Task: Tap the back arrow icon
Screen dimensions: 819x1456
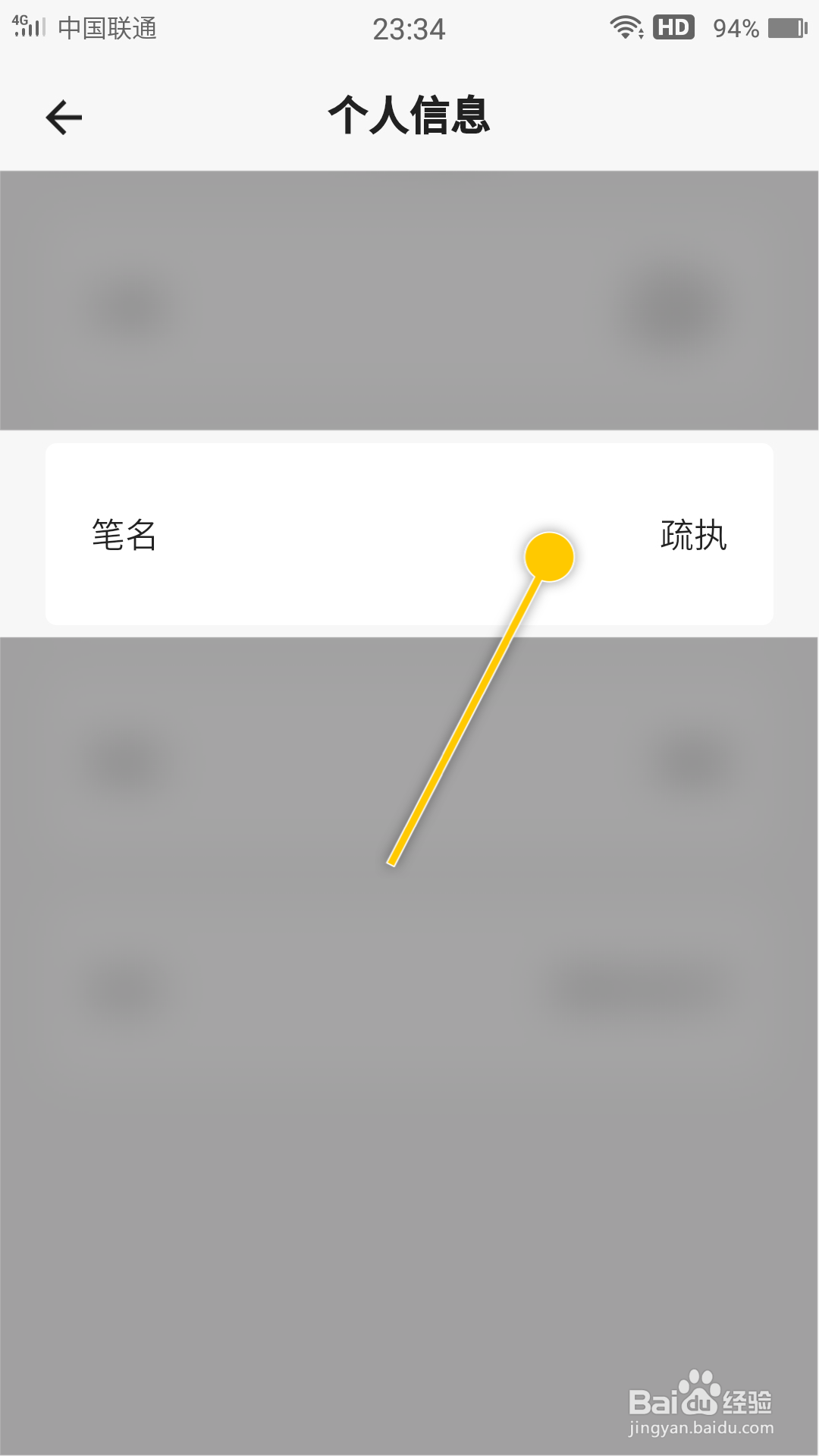Action: [64, 117]
